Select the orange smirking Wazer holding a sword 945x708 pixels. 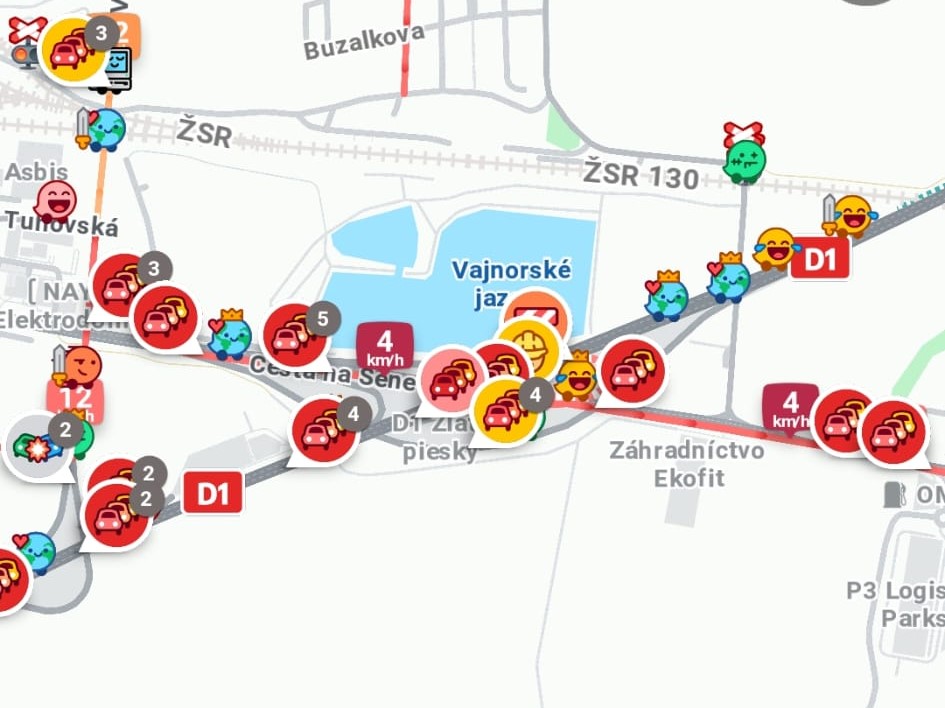[80, 367]
